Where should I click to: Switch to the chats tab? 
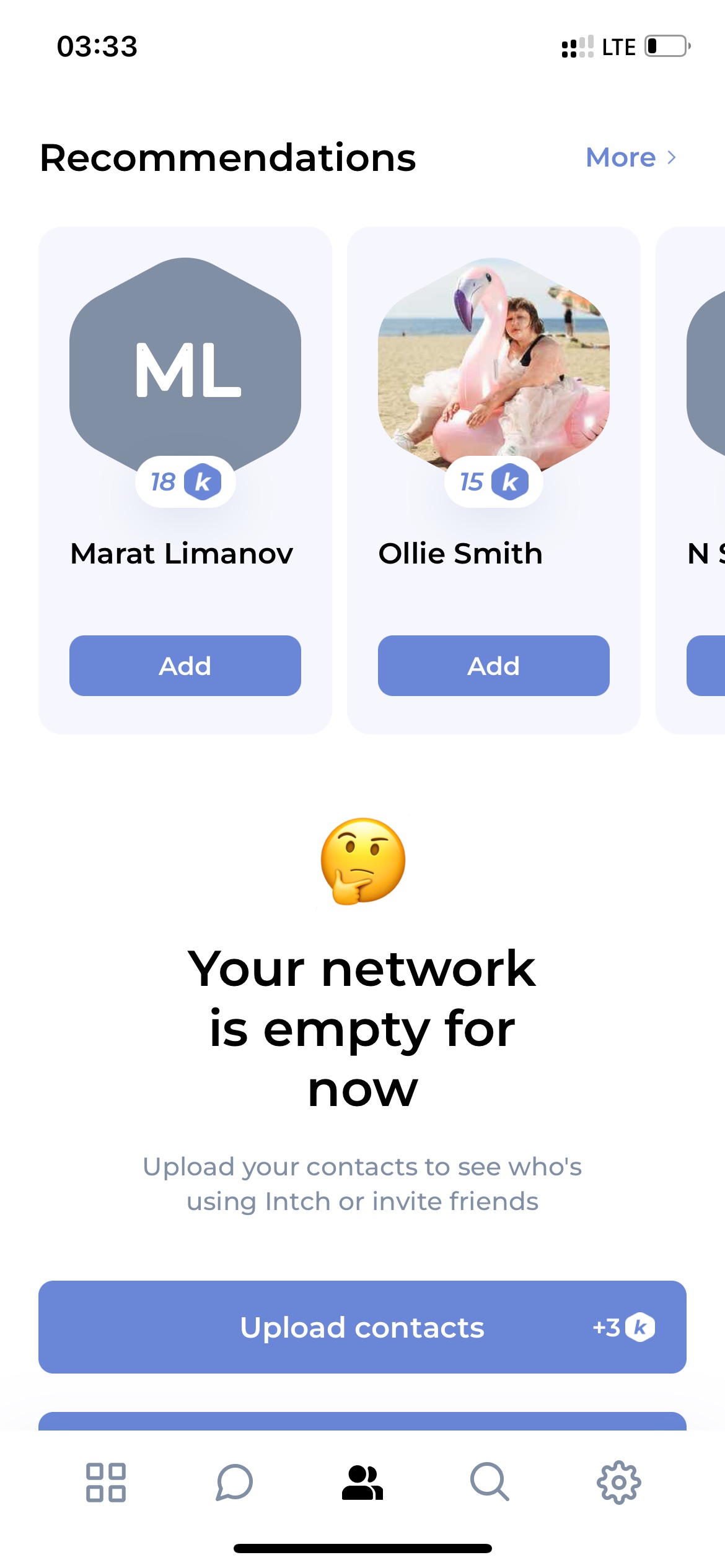click(234, 1483)
